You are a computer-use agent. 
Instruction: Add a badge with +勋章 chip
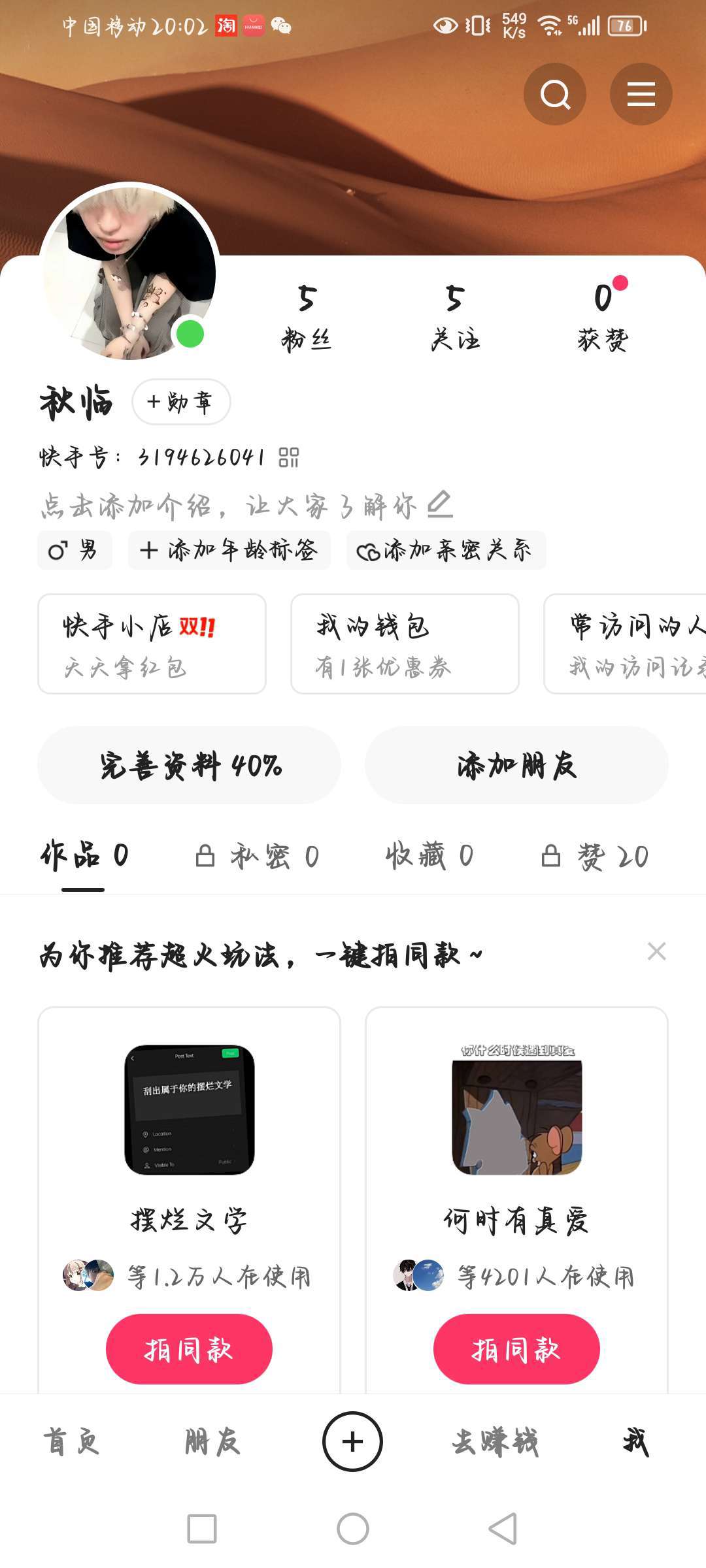(x=181, y=402)
